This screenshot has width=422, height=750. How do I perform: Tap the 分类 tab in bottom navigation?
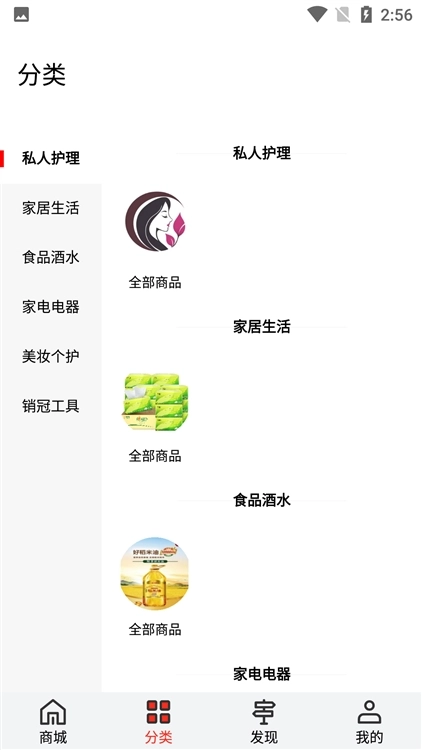point(158,721)
